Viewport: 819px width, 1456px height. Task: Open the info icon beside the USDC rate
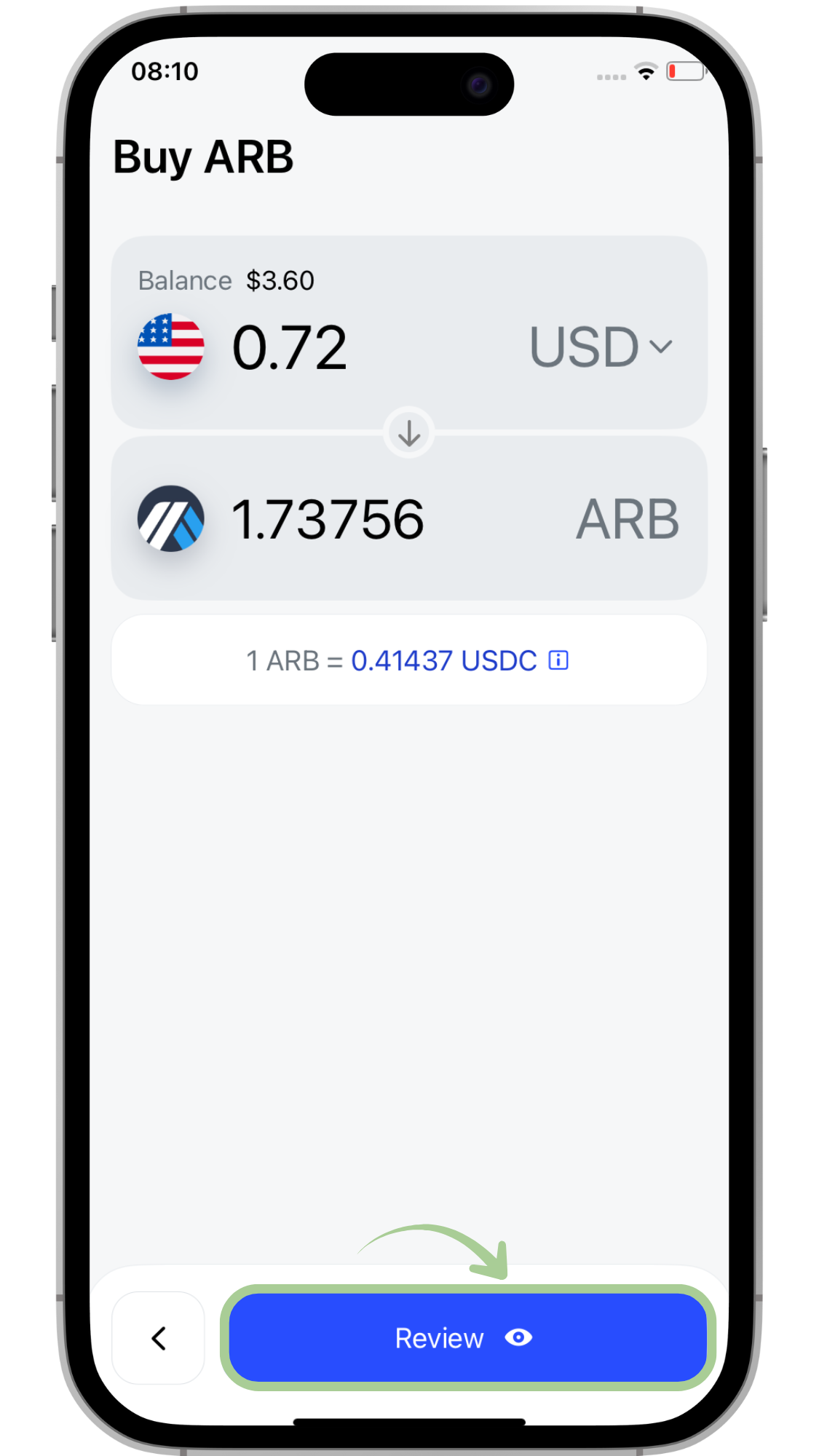(x=558, y=660)
